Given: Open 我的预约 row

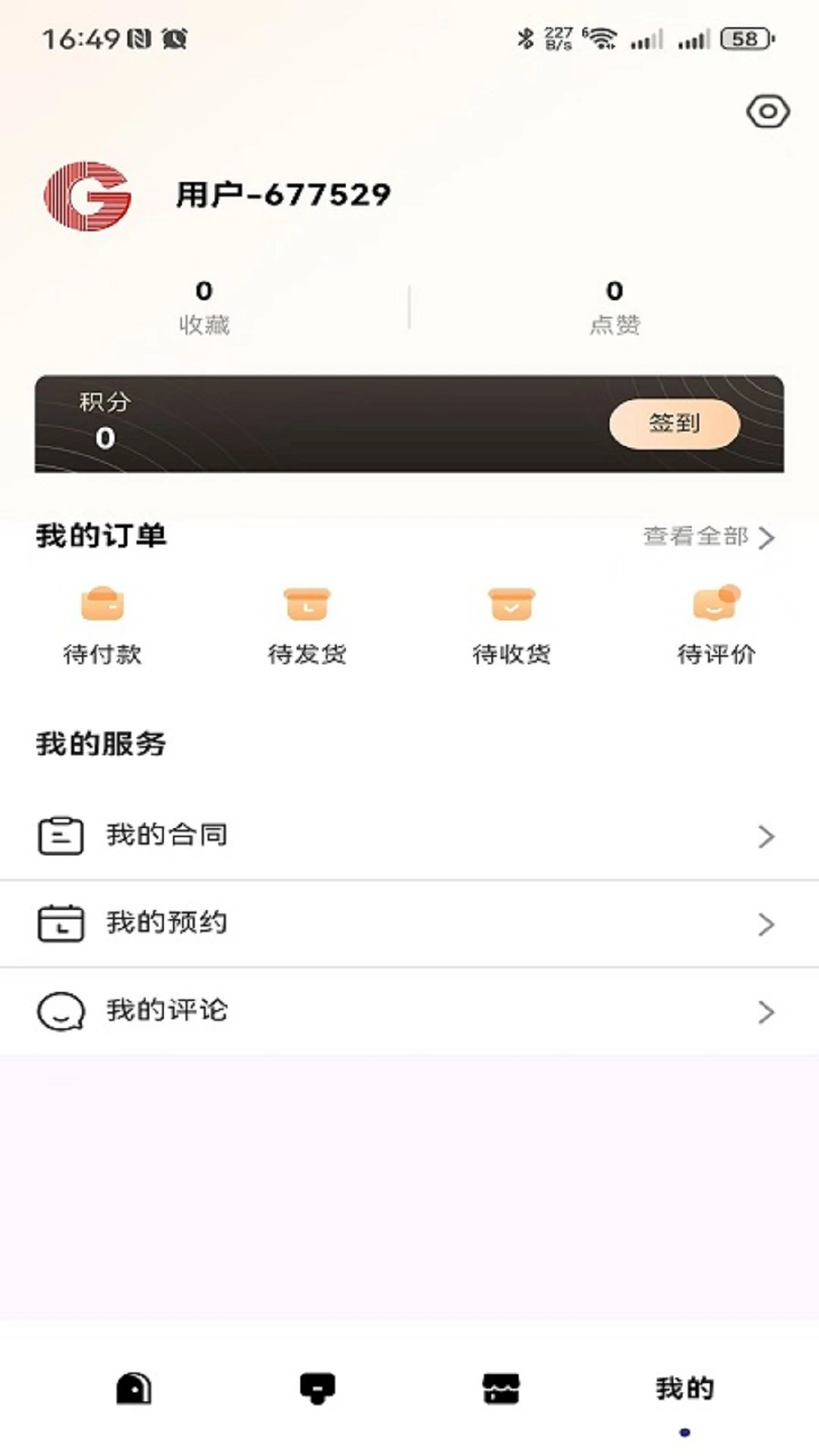Looking at the screenshot, I should tap(409, 923).
